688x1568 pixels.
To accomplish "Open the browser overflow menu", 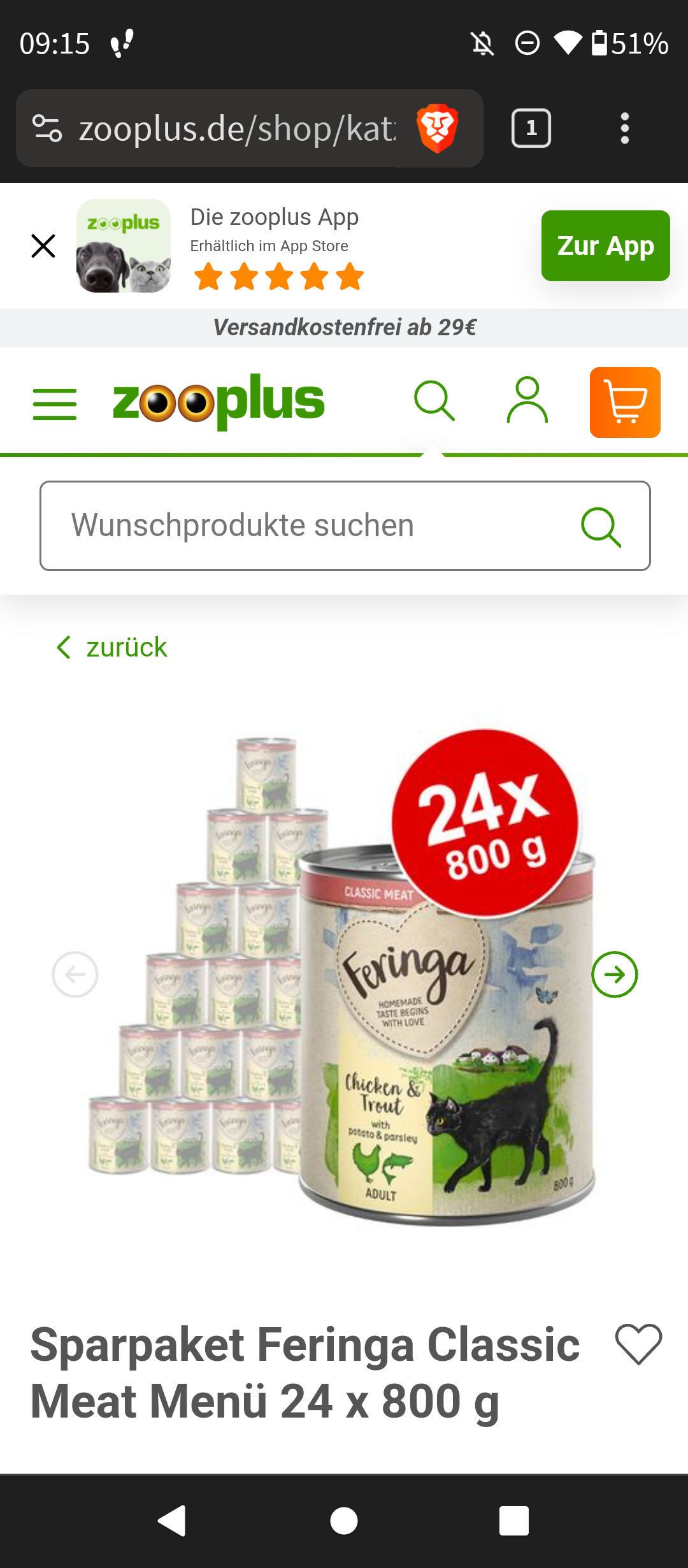I will pyautogui.click(x=625, y=129).
